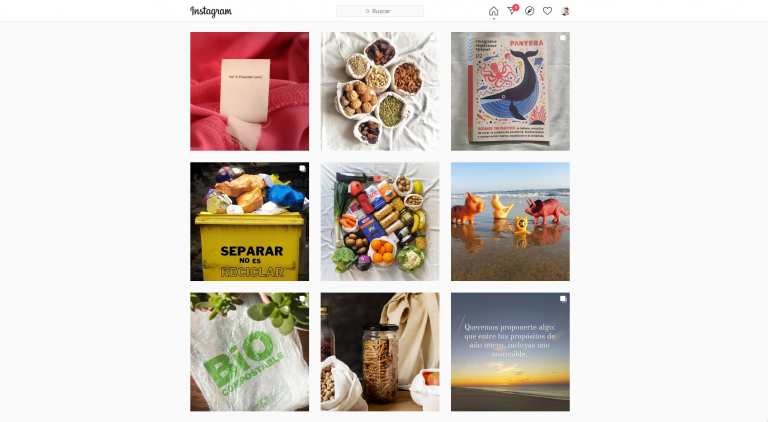The image size is (768, 422).
Task: Open direct messages with notification badge
Action: point(512,11)
